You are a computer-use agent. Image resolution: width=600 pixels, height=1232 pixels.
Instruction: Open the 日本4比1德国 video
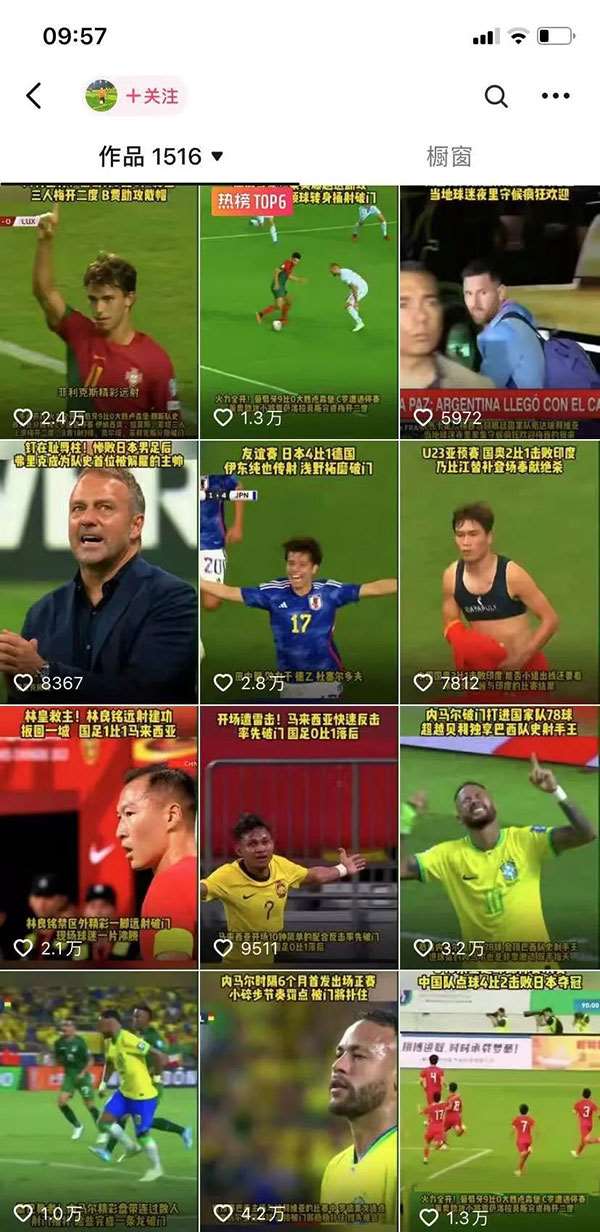click(299, 572)
